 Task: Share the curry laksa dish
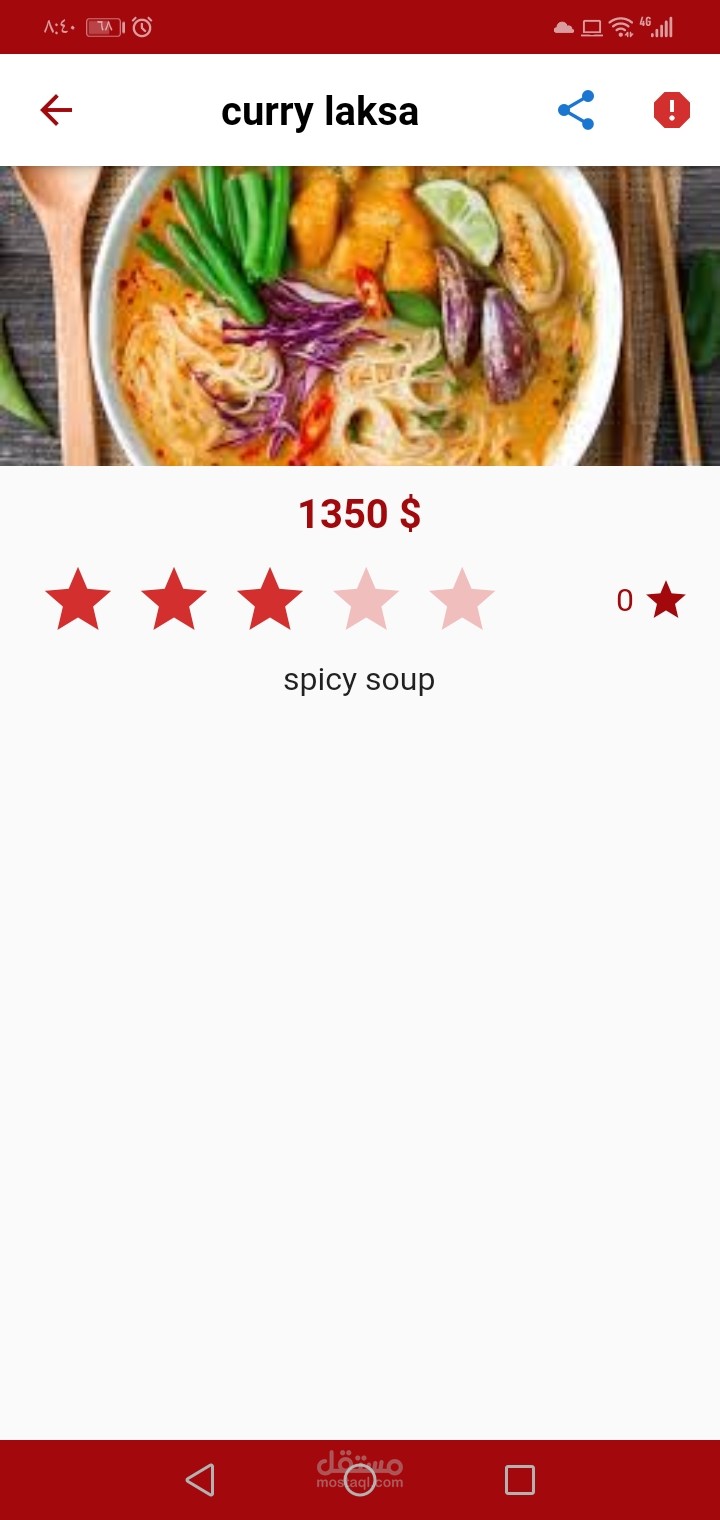tap(576, 110)
